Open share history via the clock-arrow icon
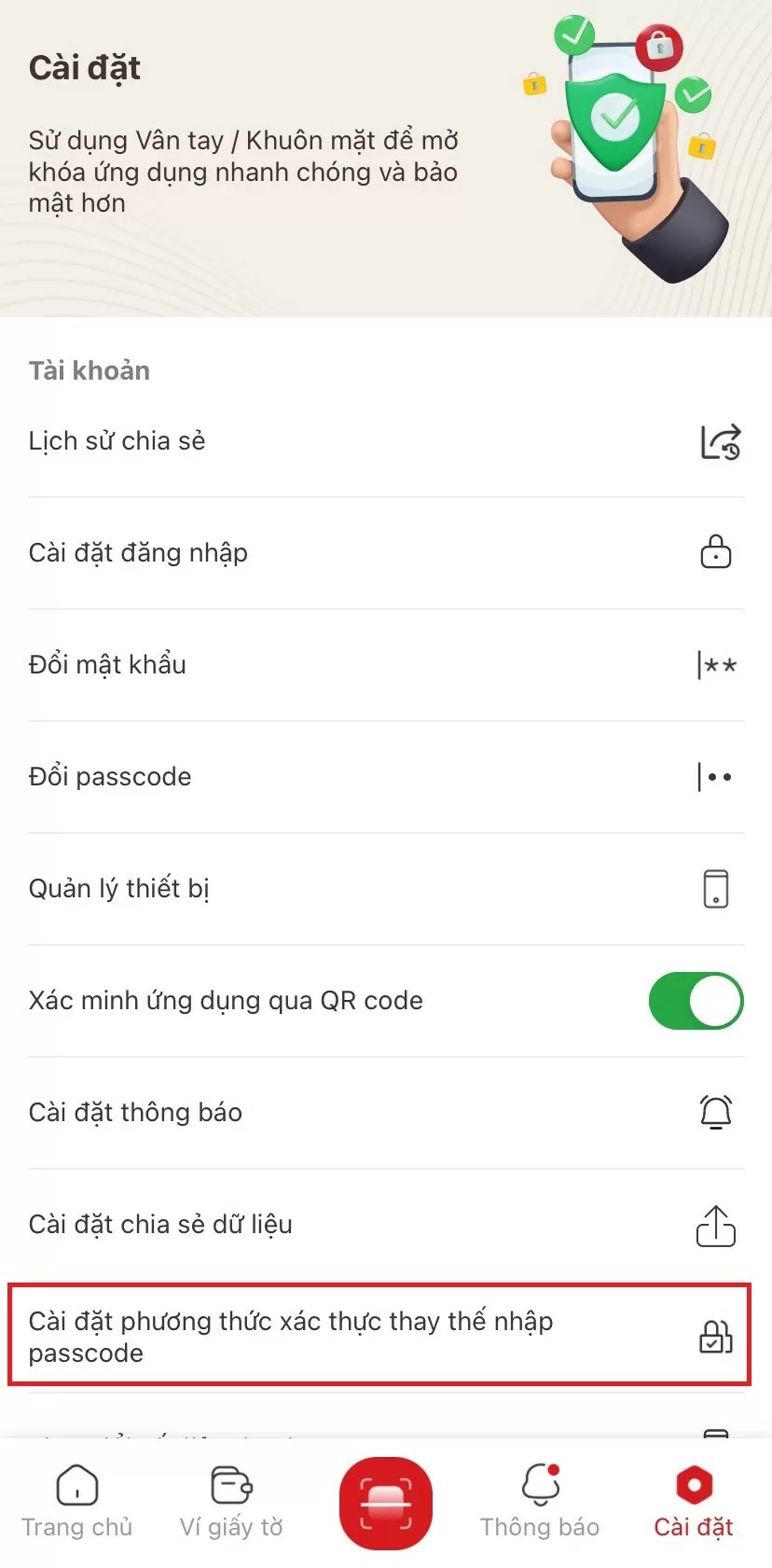 pos(720,443)
